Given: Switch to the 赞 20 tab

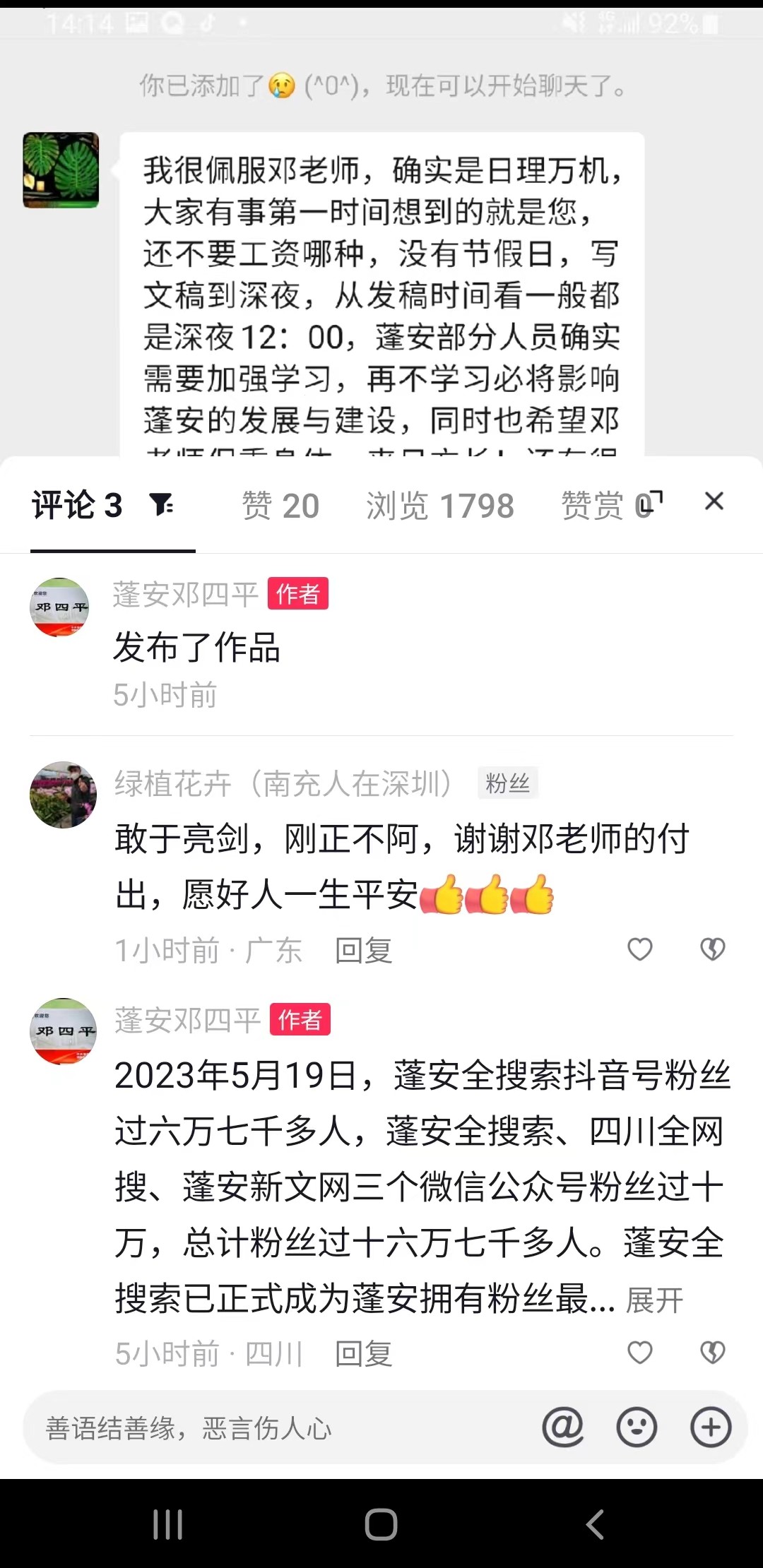Looking at the screenshot, I should 280,506.
